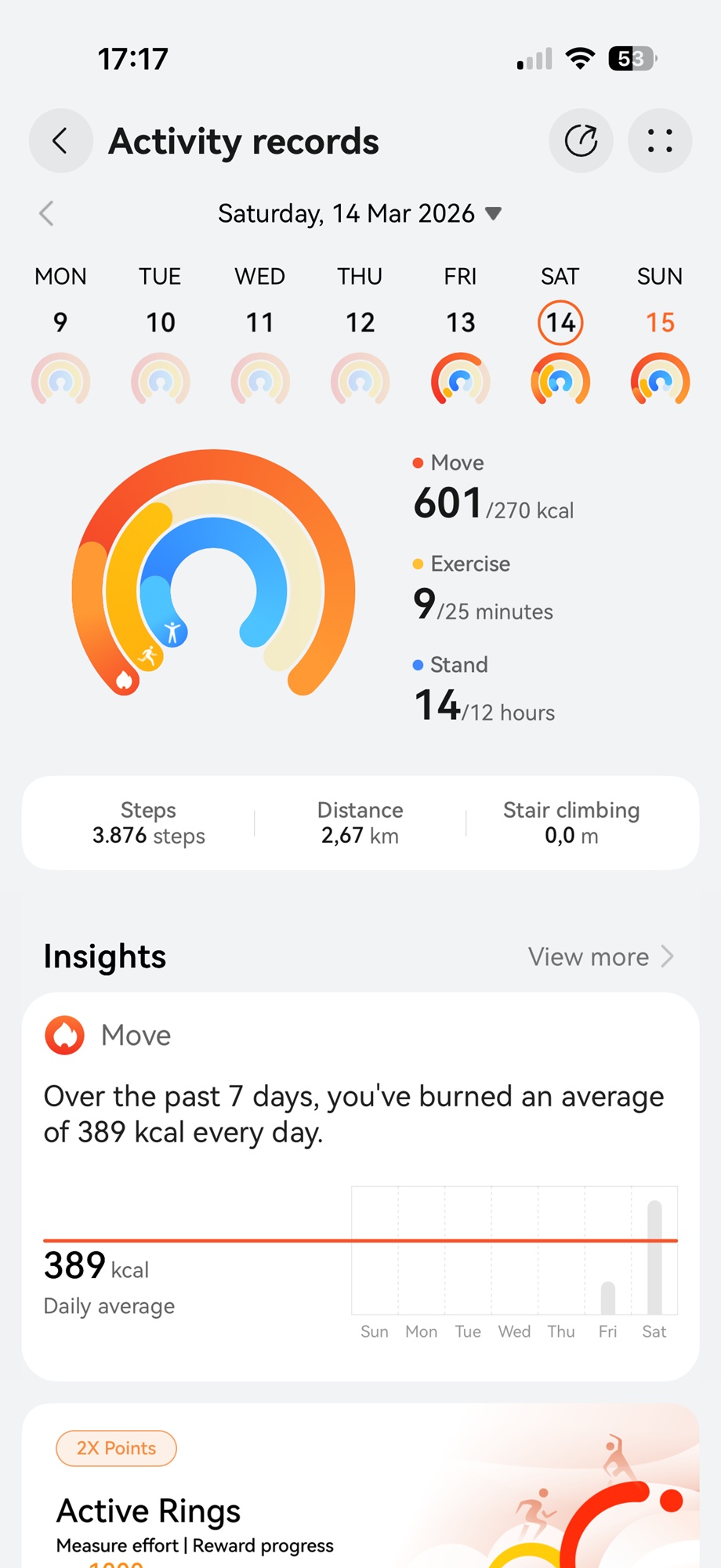Image resolution: width=721 pixels, height=1568 pixels.
Task: Go to the previous week arrow
Action: tap(47, 213)
